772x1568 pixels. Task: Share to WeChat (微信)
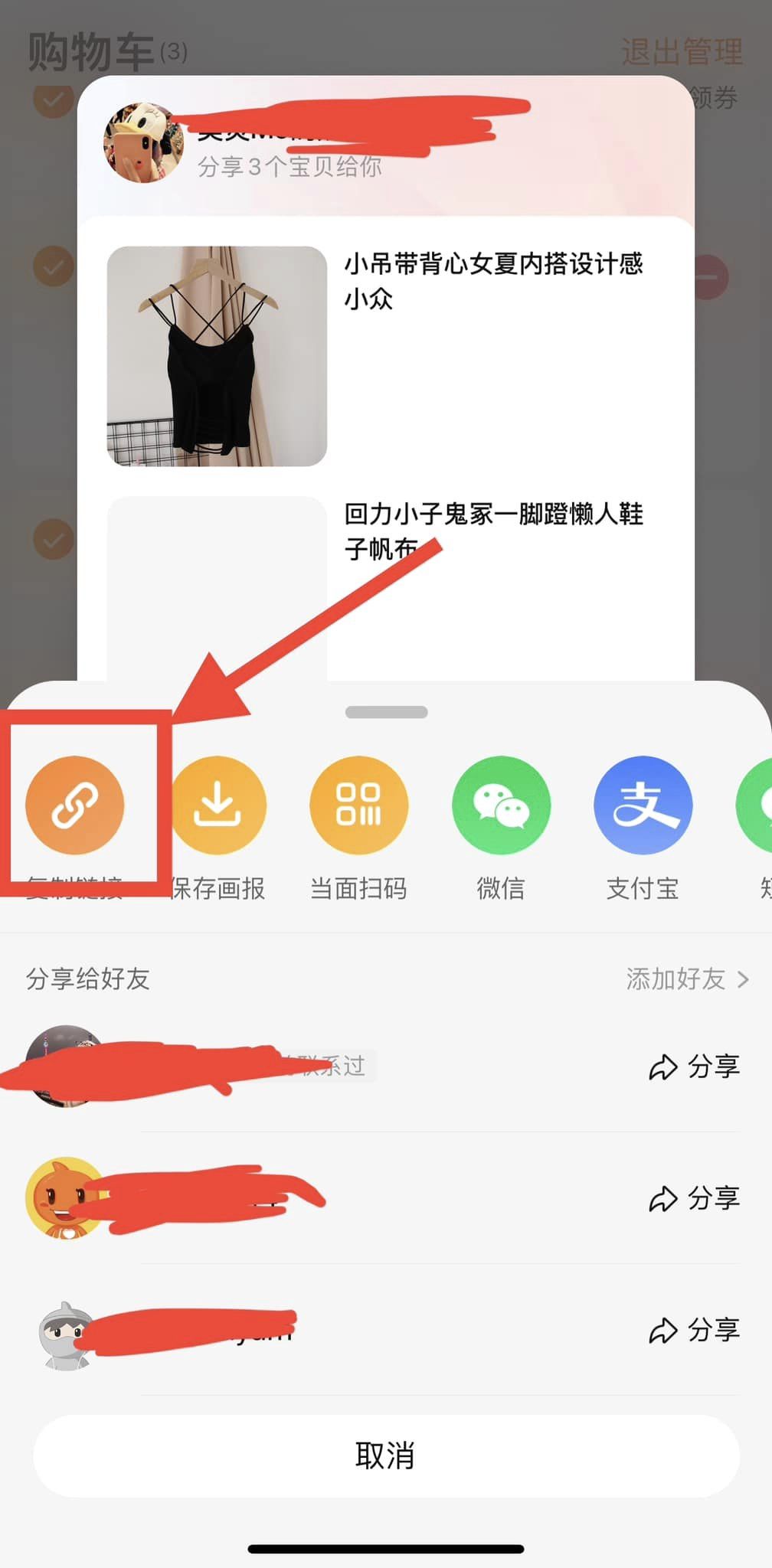click(x=501, y=805)
